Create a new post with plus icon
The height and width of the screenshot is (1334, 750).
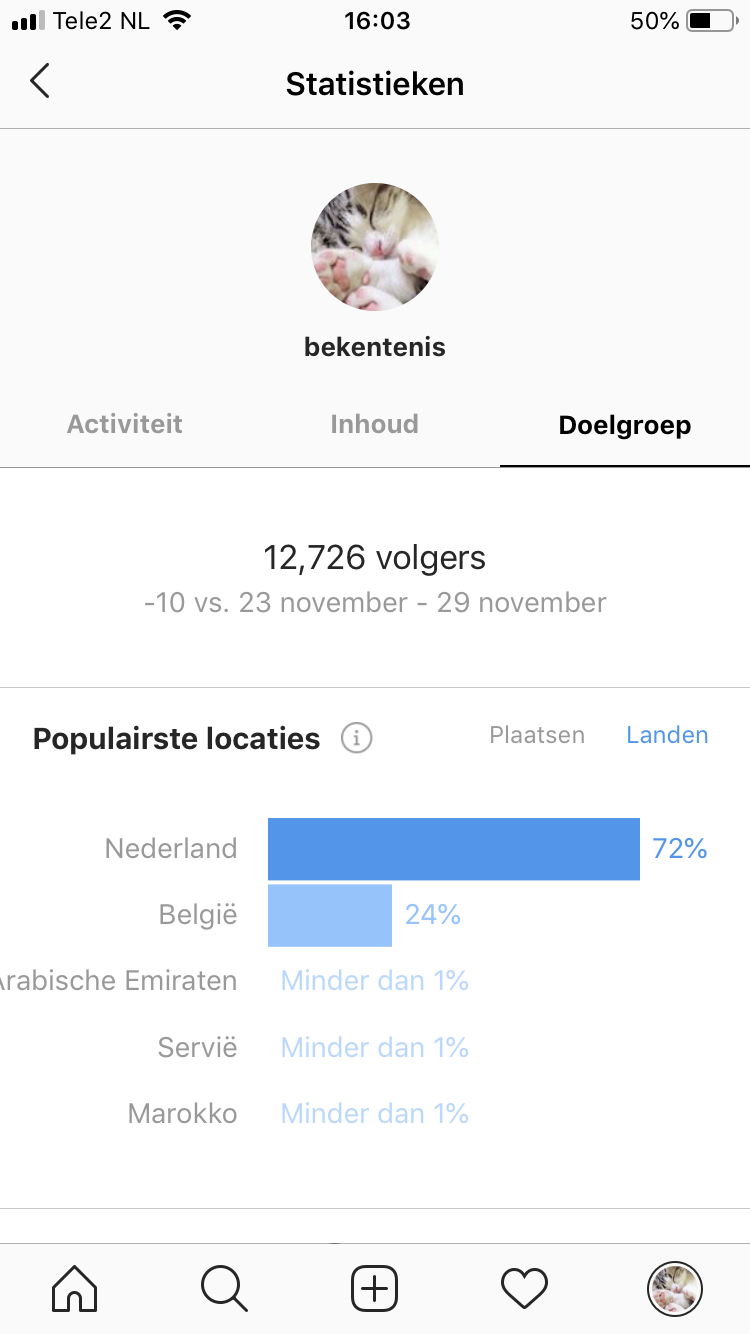tap(375, 1288)
